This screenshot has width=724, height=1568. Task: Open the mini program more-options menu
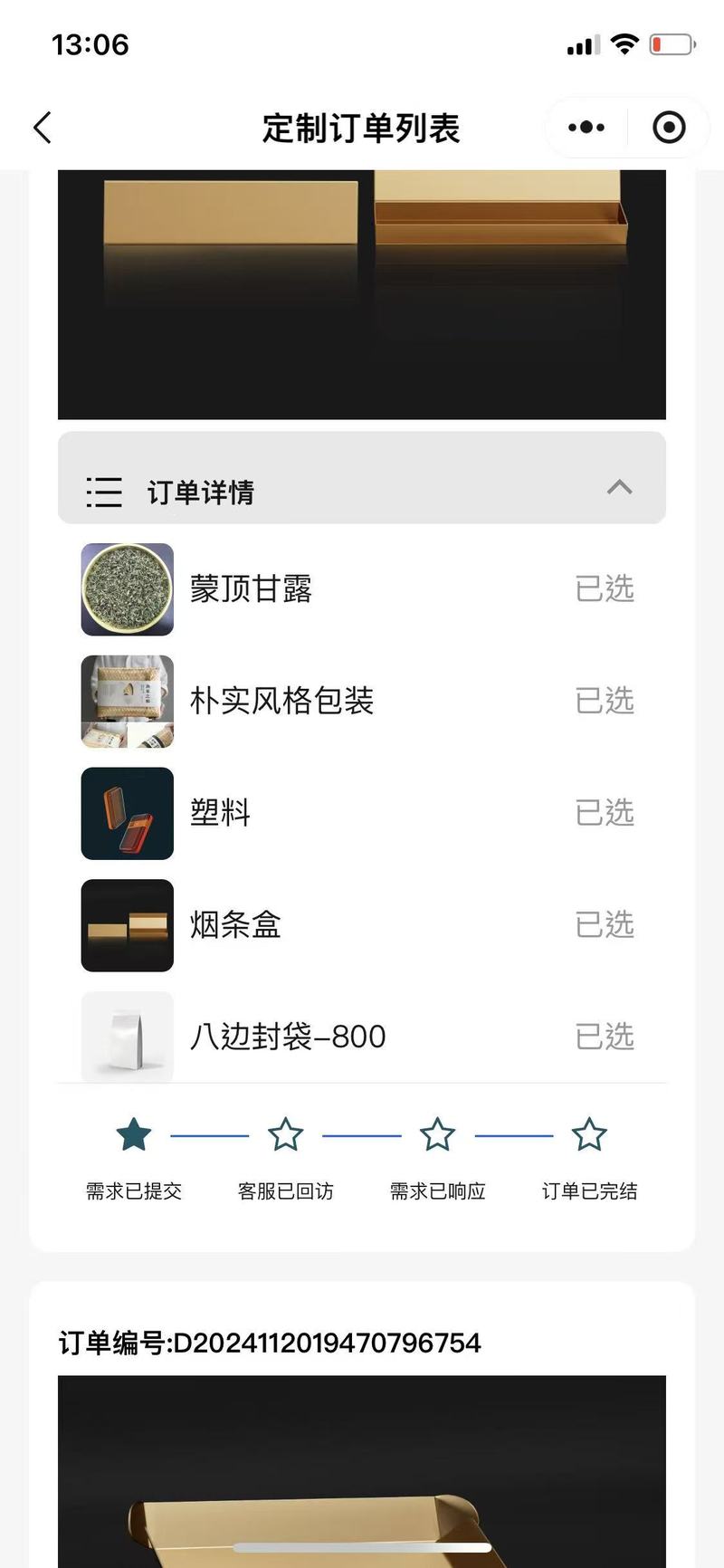pyautogui.click(x=586, y=128)
